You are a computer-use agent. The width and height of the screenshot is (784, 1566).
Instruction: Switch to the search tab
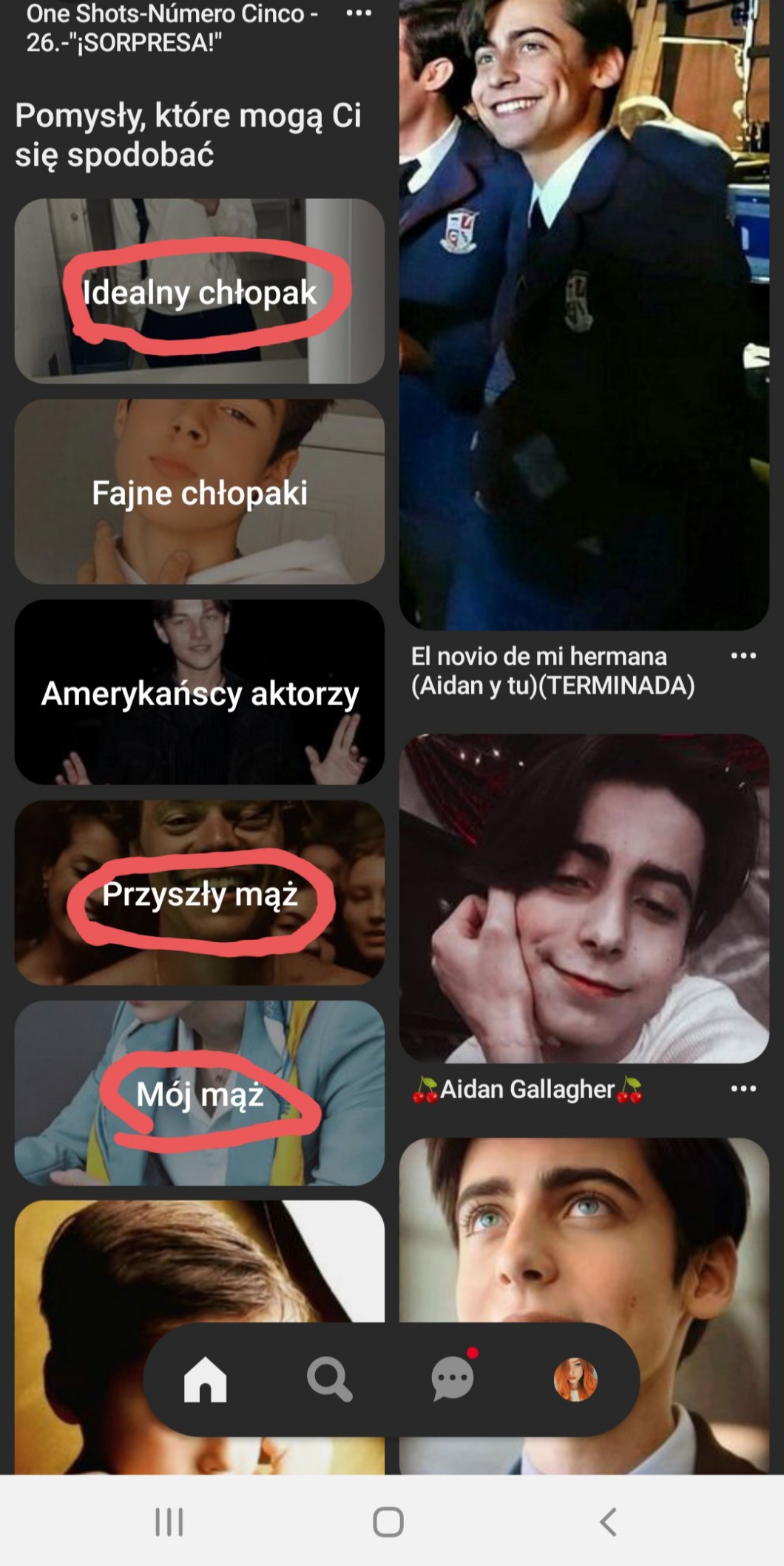point(329,1380)
